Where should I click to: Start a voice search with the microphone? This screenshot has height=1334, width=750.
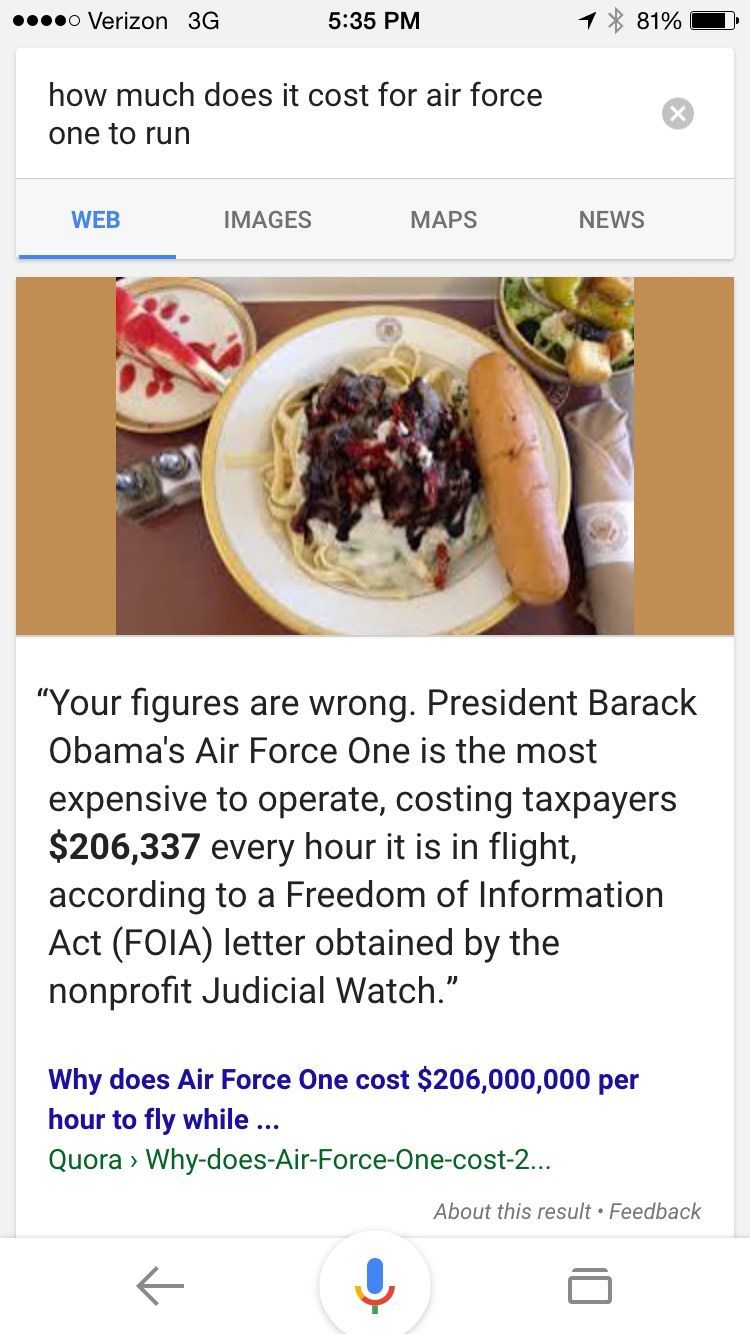tap(375, 1284)
